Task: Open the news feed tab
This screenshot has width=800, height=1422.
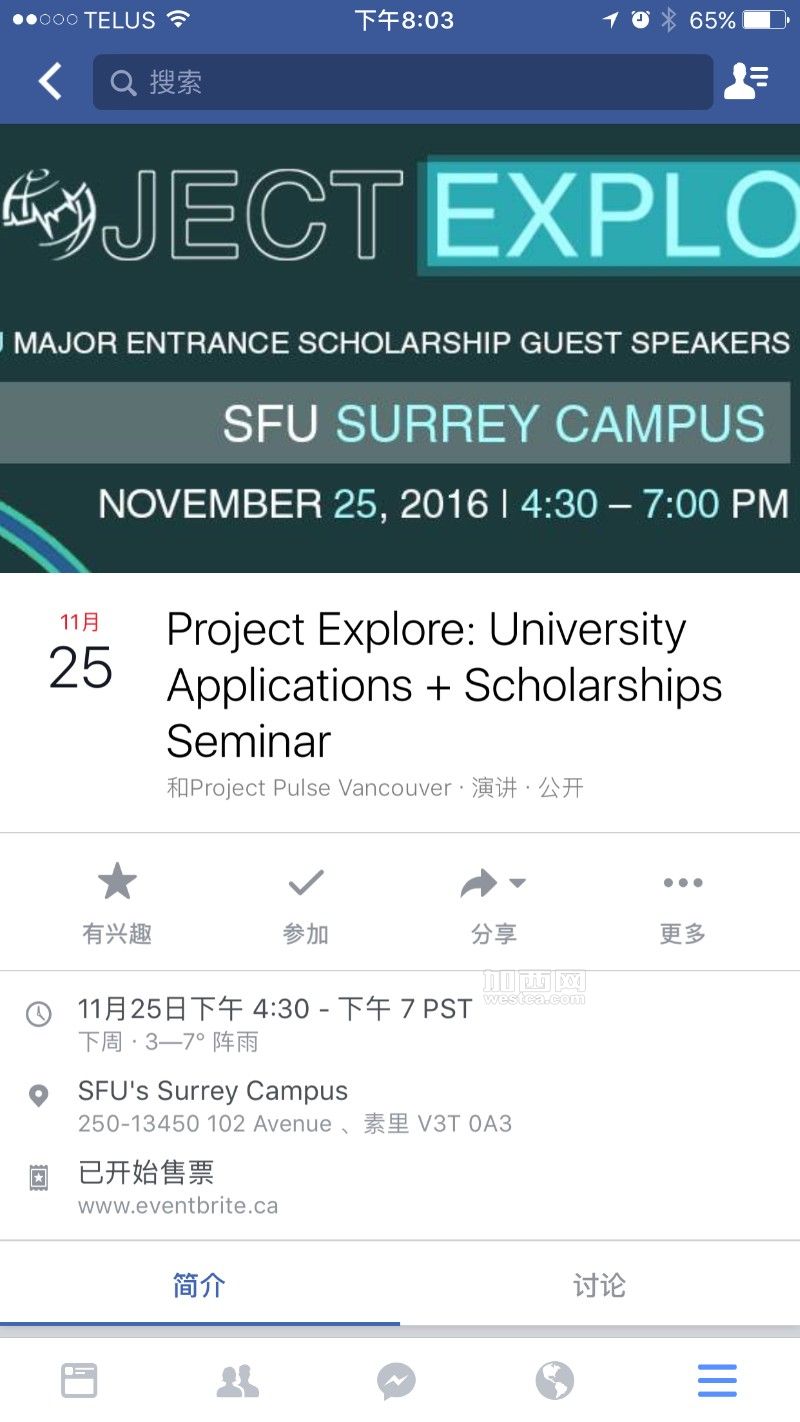Action: pos(80,1381)
